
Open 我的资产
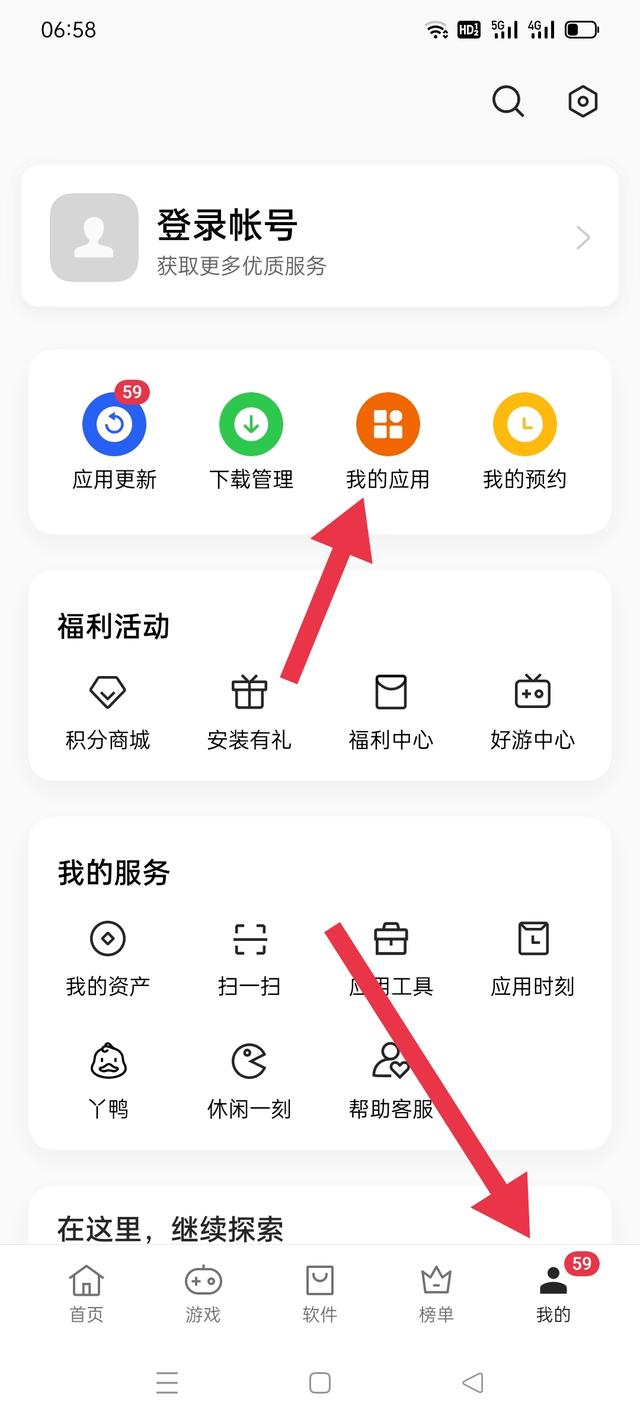108,959
